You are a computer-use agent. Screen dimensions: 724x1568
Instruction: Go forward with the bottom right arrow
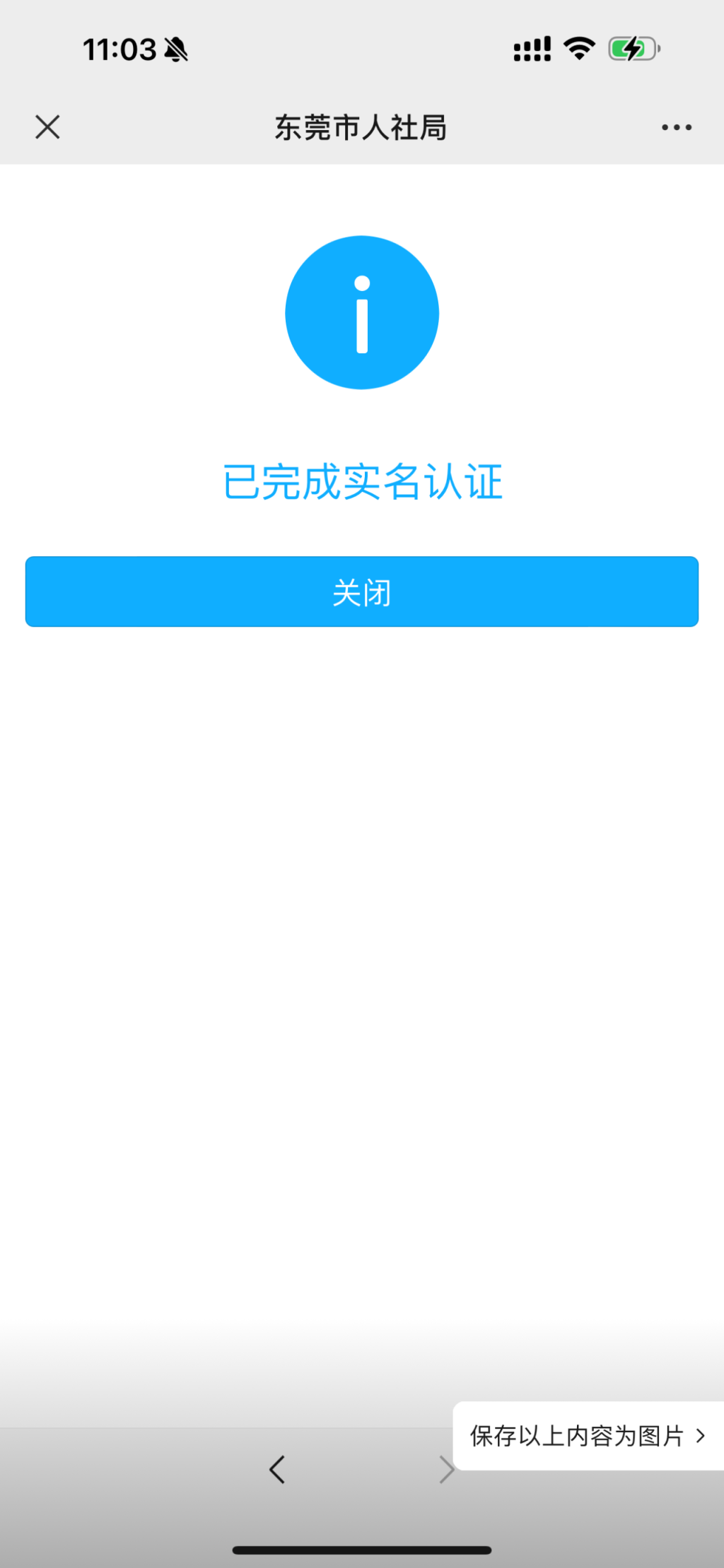pyautogui.click(x=445, y=1470)
